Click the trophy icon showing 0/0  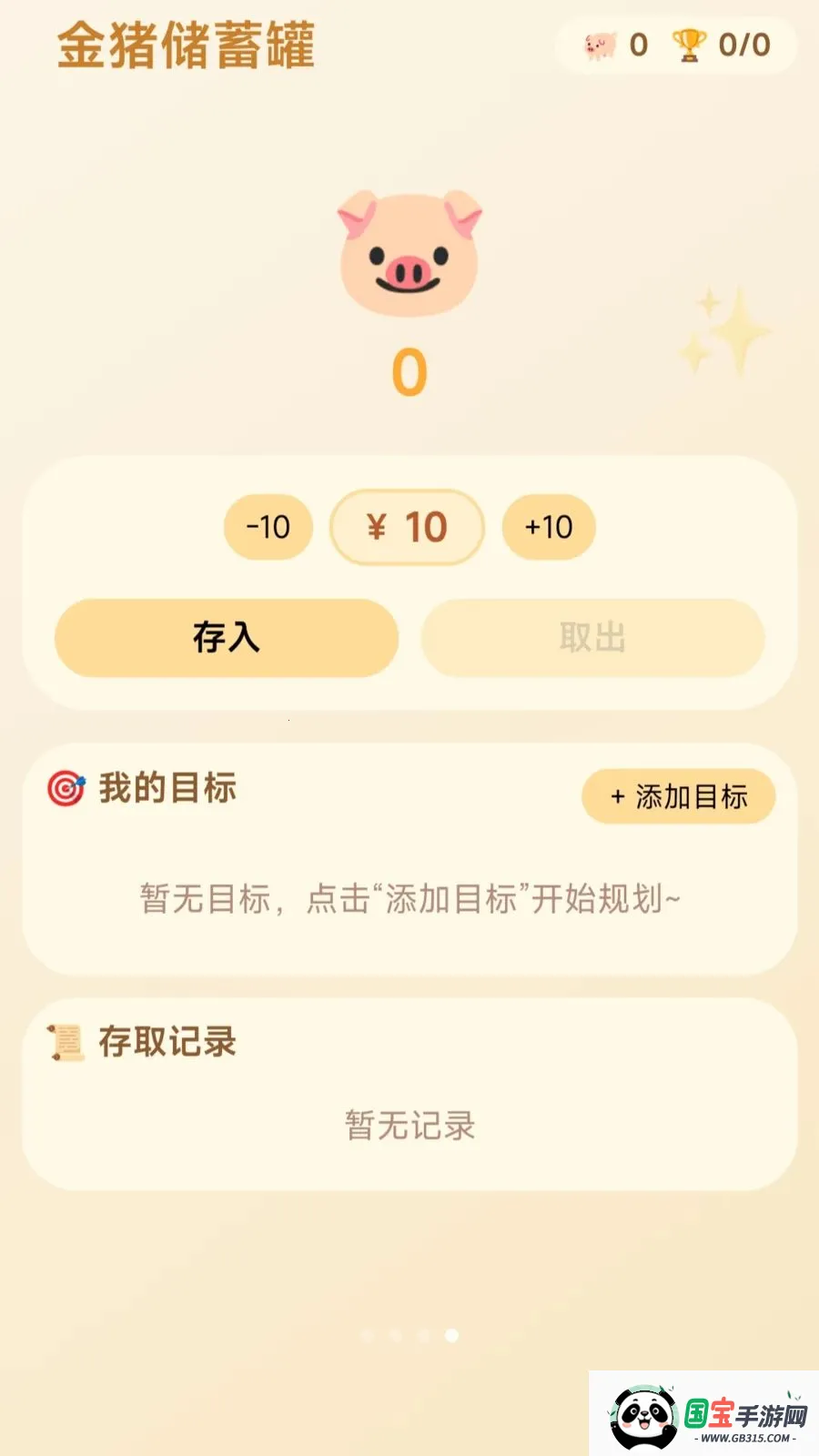[689, 43]
